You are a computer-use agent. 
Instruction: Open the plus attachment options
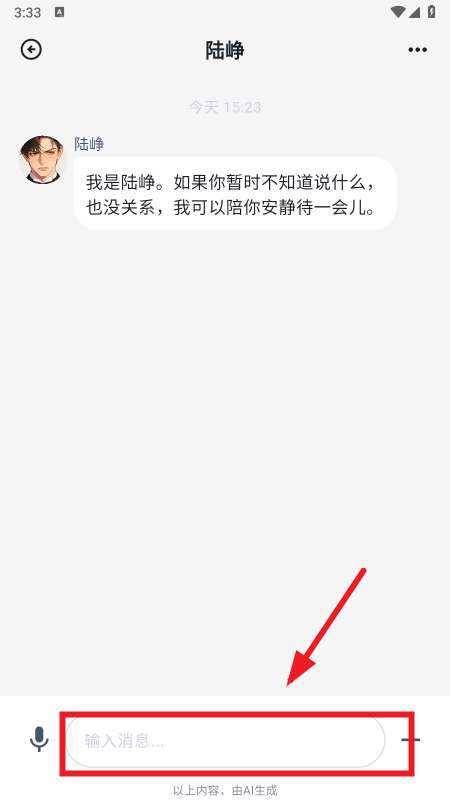[x=411, y=739]
